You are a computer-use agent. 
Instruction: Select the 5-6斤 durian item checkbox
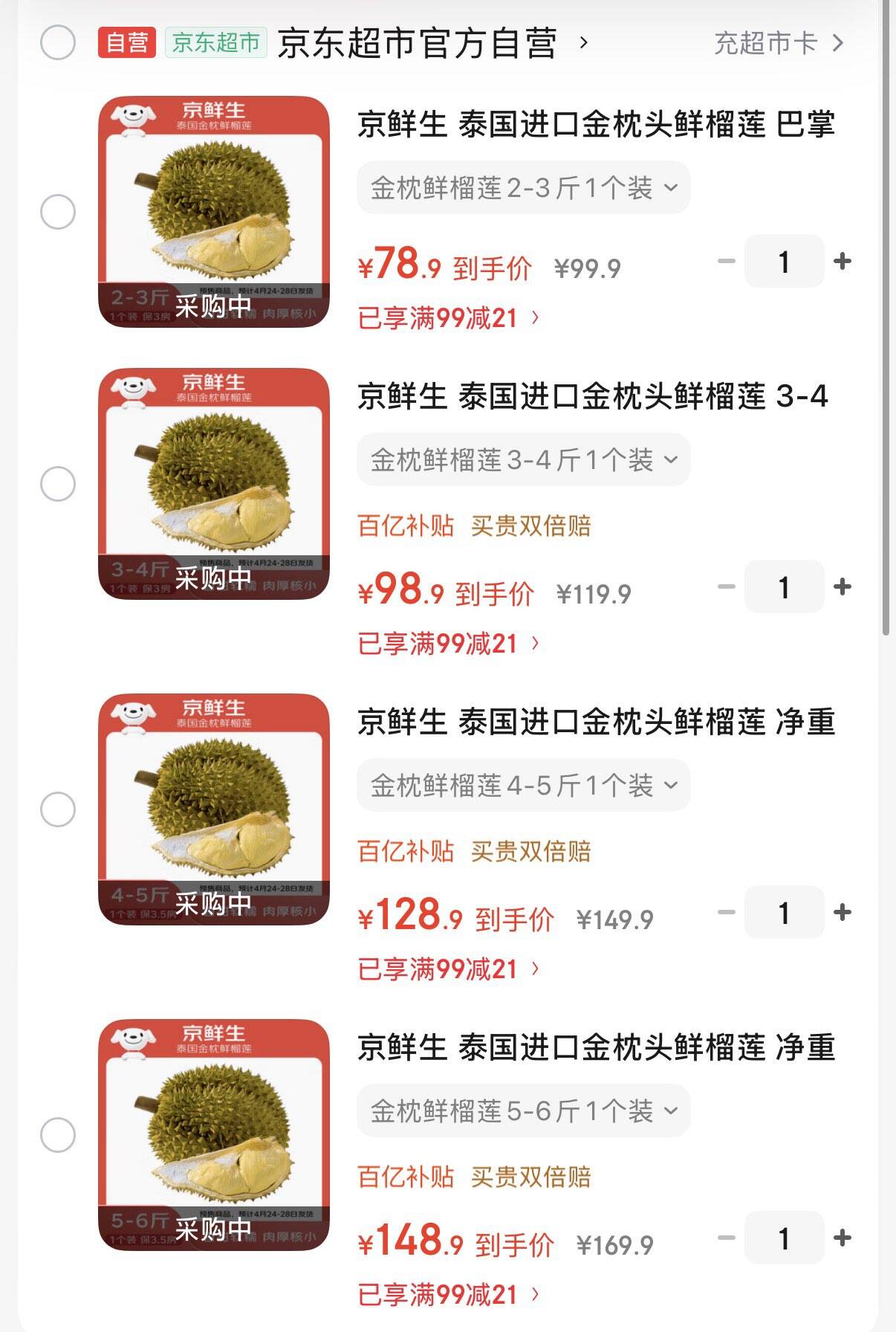click(x=58, y=1135)
